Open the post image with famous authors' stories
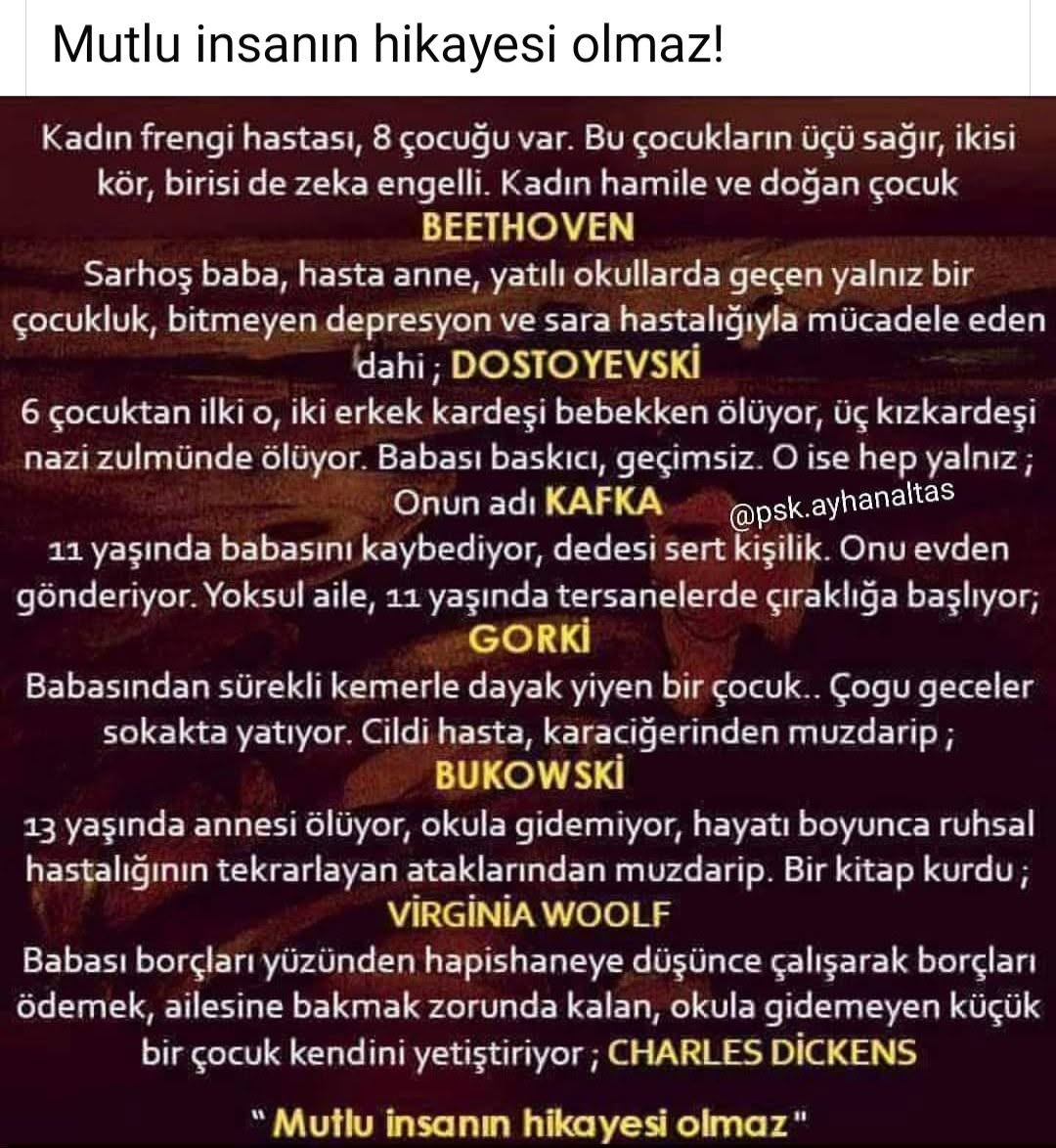This screenshot has width=1056, height=1148. 528,622
